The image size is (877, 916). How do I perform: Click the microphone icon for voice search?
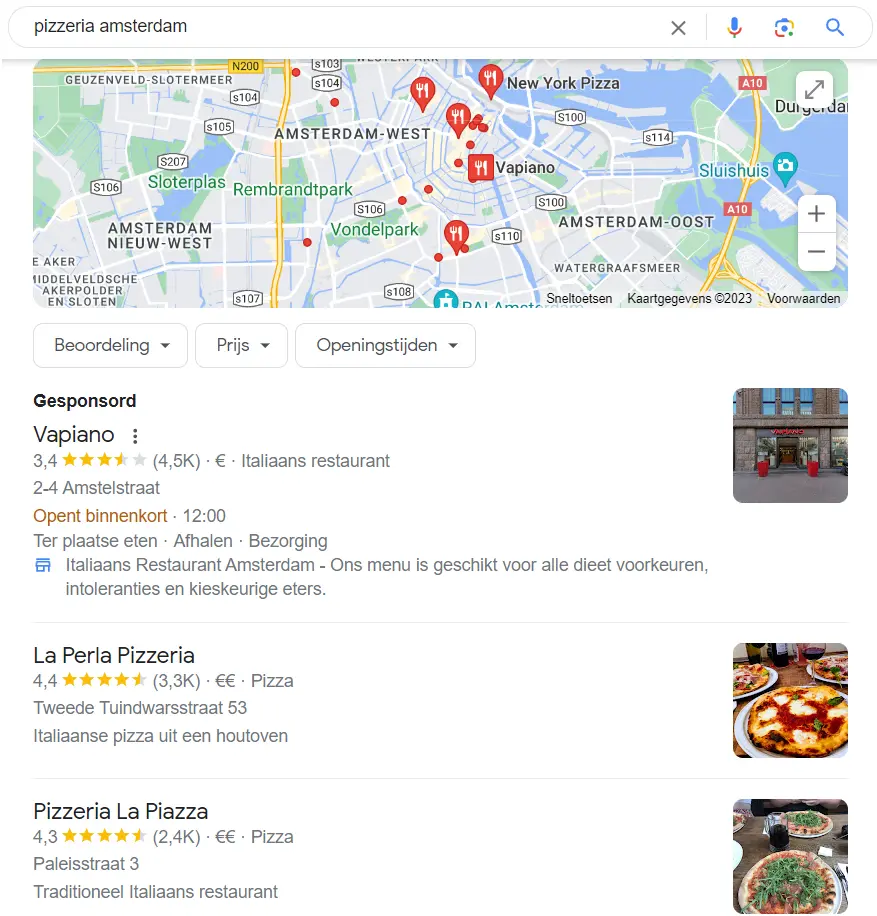tap(735, 27)
